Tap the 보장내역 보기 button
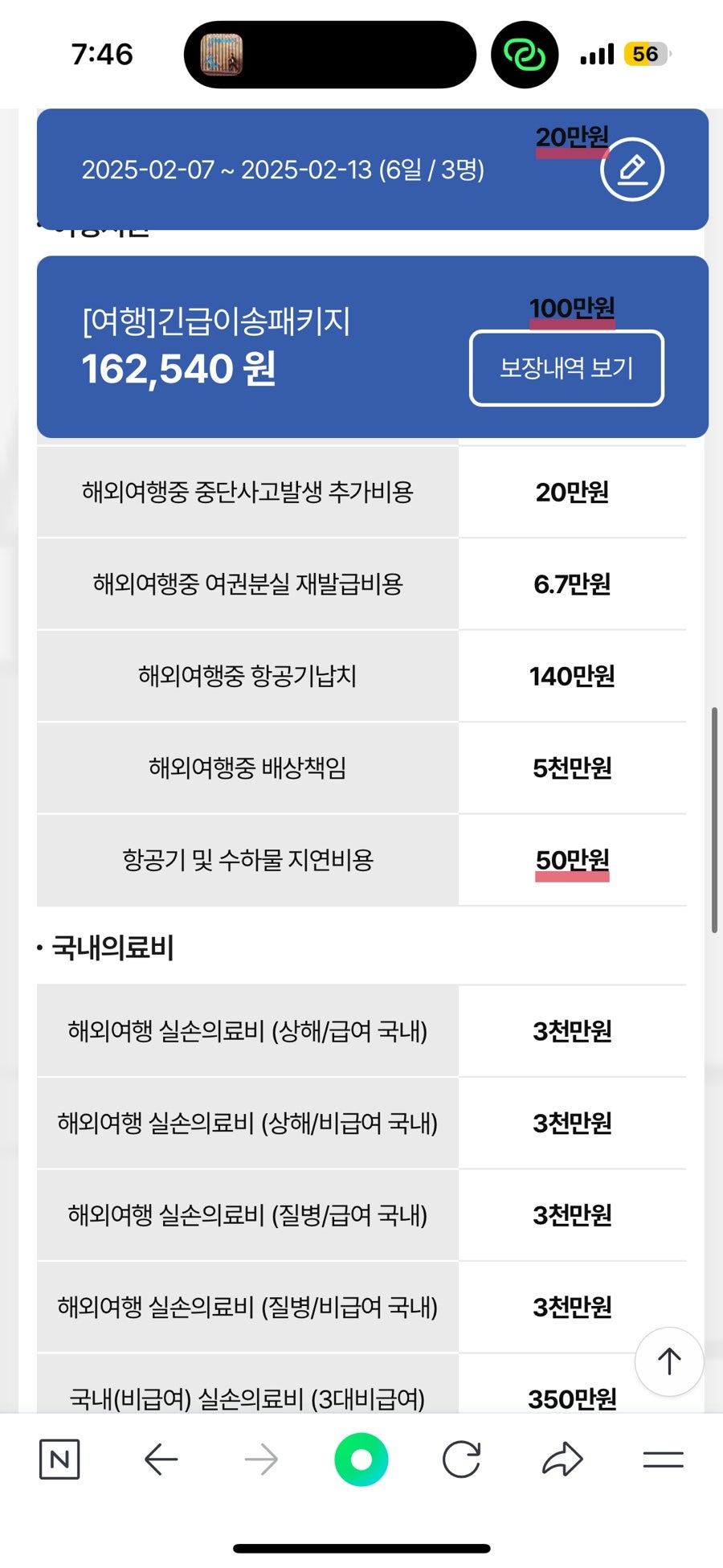This screenshot has height=1568, width=723. [566, 368]
